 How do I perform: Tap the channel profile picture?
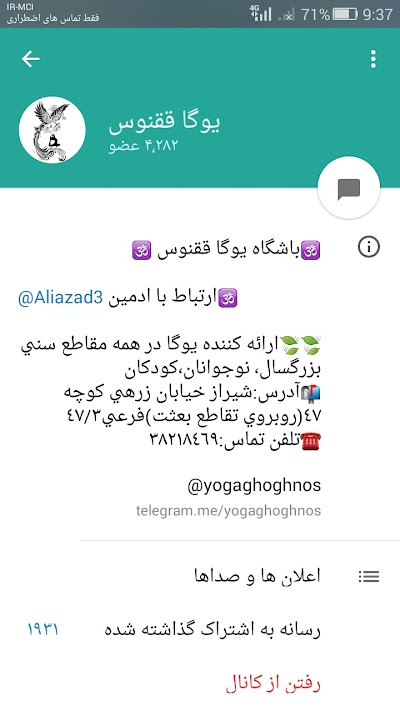(52, 130)
